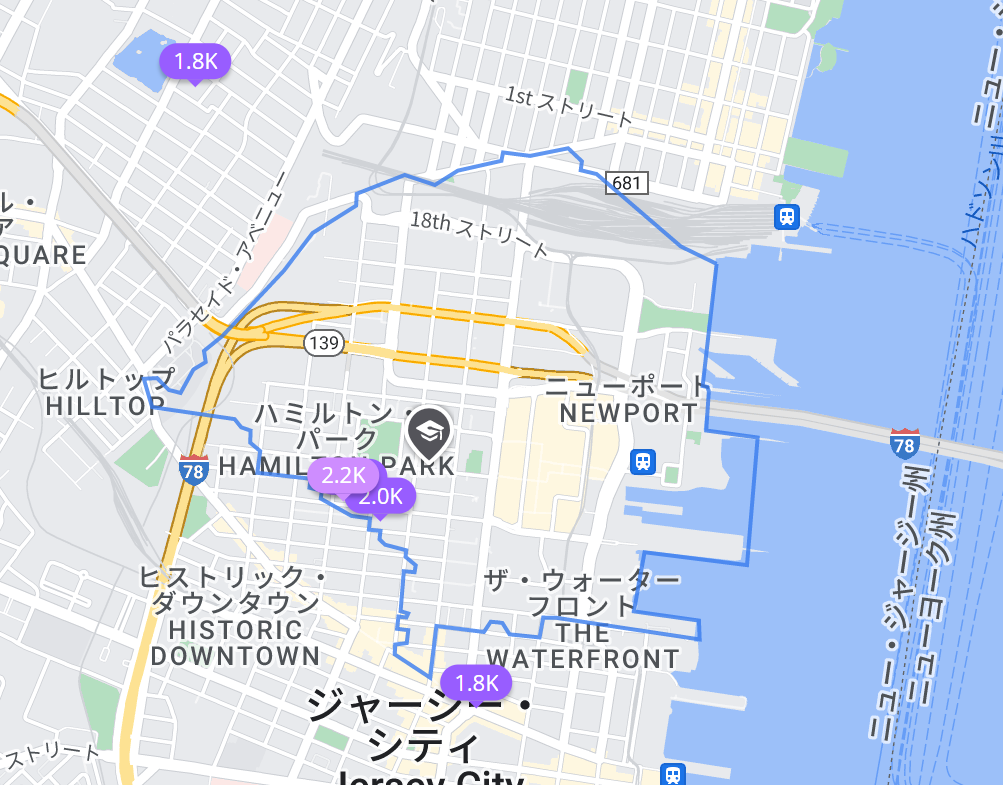Tap the school marker at Hamilton Park

[429, 431]
